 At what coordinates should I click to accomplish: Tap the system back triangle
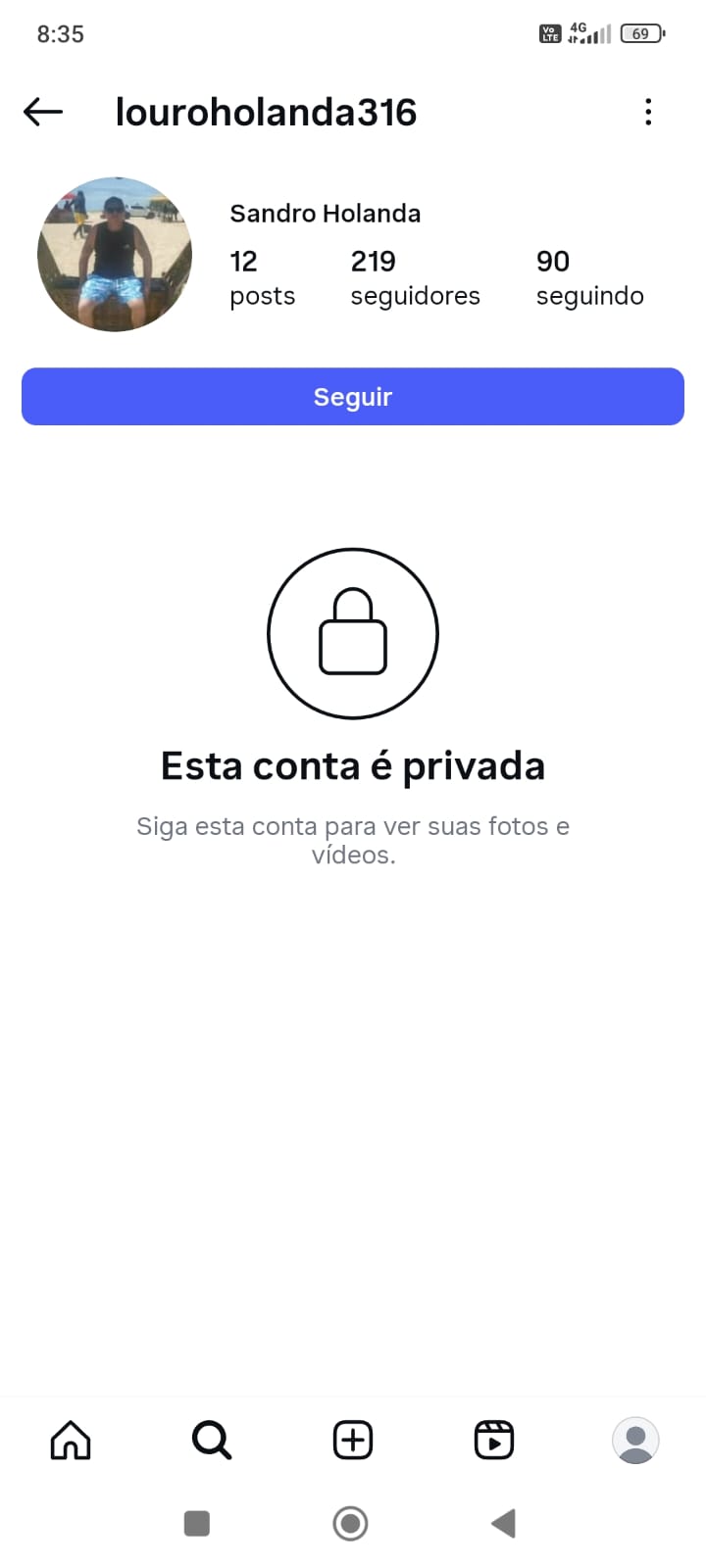click(x=503, y=1524)
